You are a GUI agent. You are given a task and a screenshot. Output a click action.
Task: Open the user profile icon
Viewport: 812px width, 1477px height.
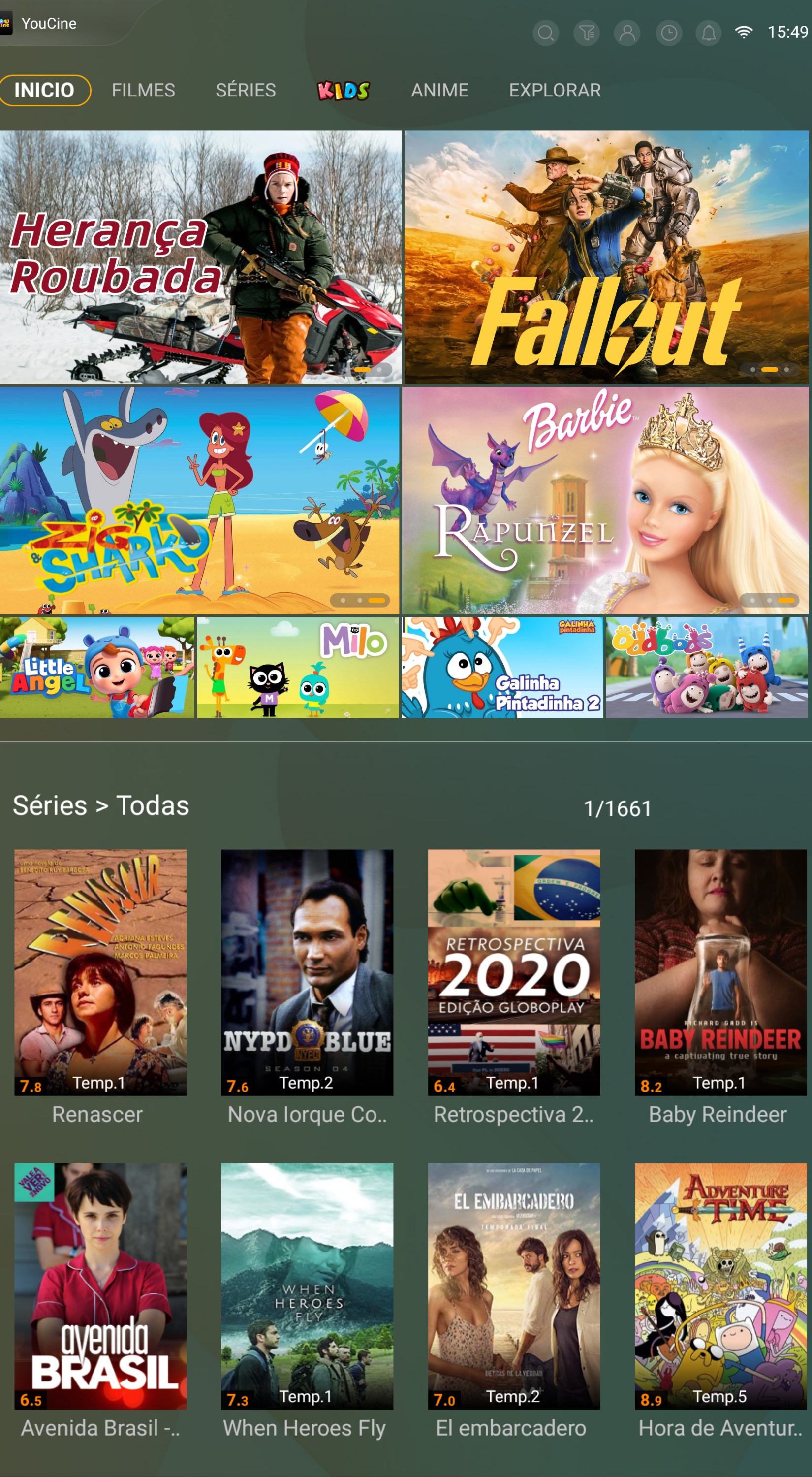pyautogui.click(x=627, y=33)
